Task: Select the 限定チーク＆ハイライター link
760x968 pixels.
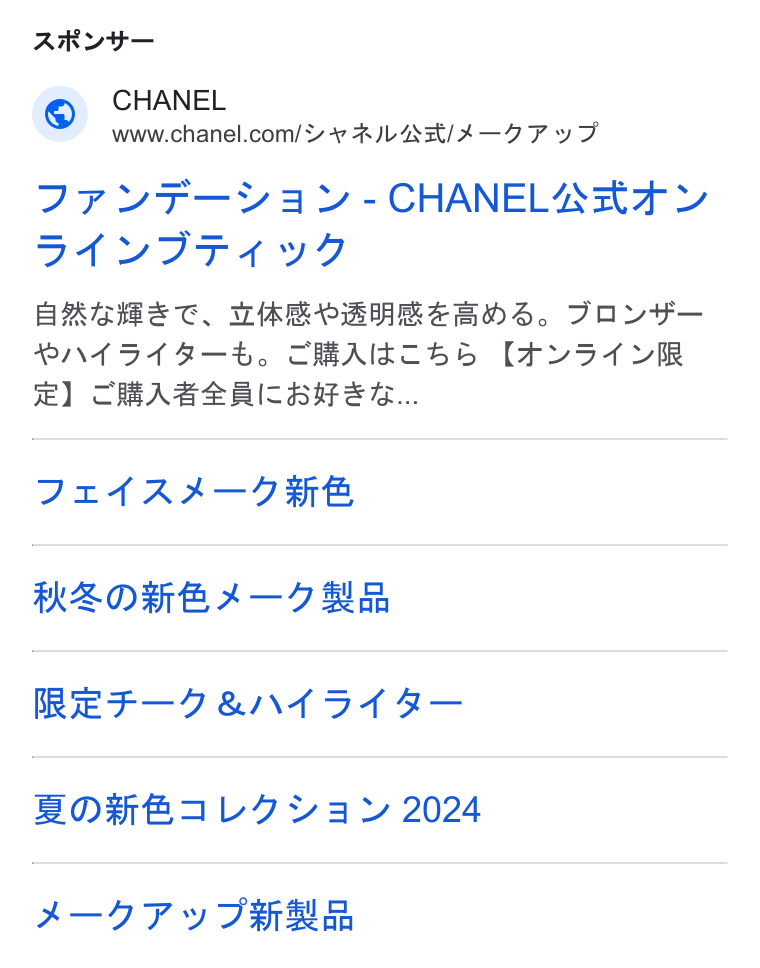Action: click(248, 704)
